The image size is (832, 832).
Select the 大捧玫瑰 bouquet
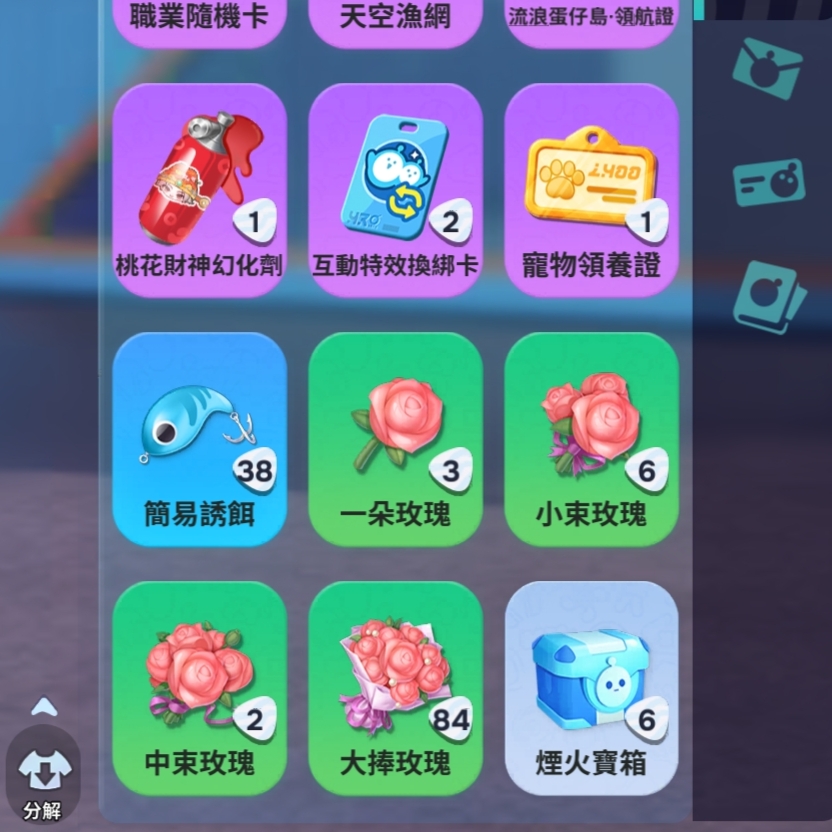pyautogui.click(x=395, y=687)
